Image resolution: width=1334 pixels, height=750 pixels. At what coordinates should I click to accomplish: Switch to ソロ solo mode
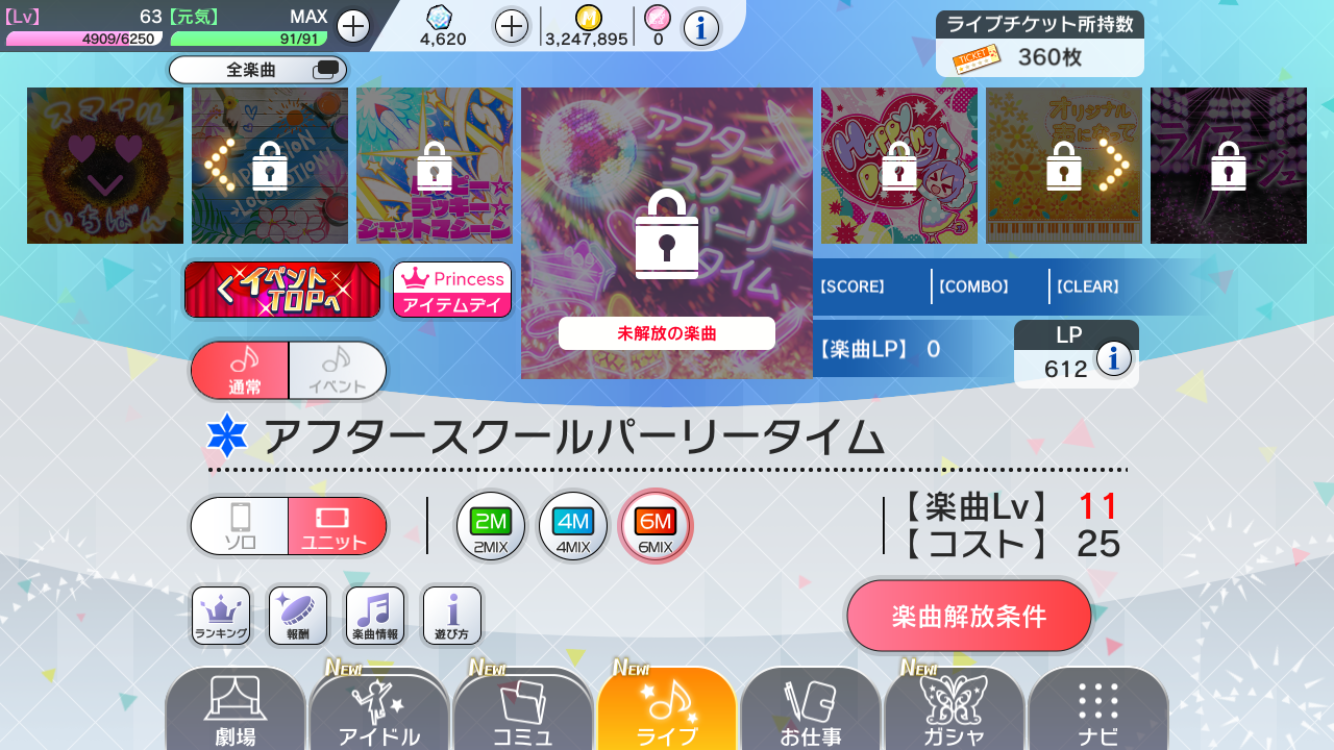pos(240,526)
